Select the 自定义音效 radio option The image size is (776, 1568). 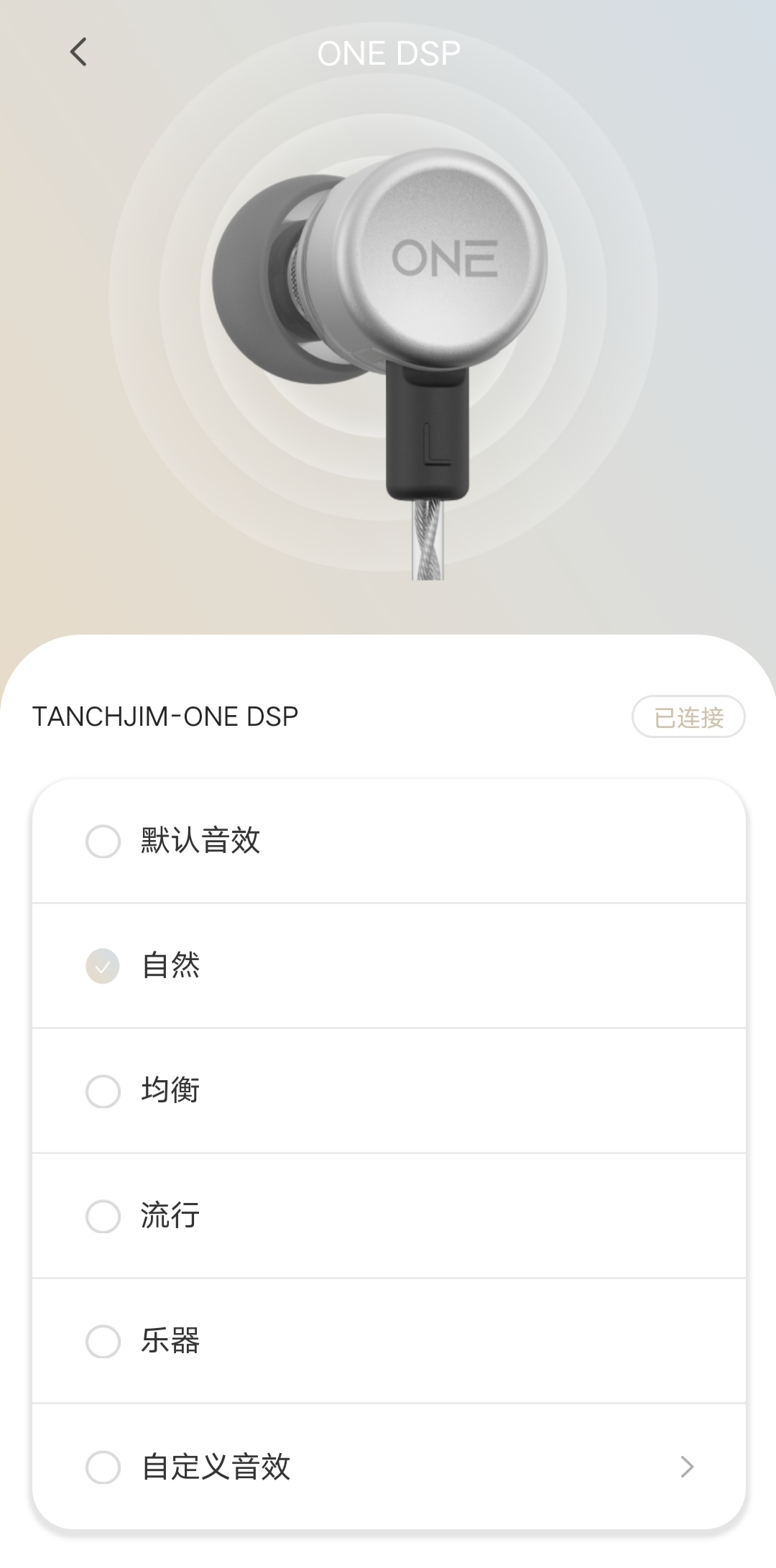click(x=103, y=1467)
